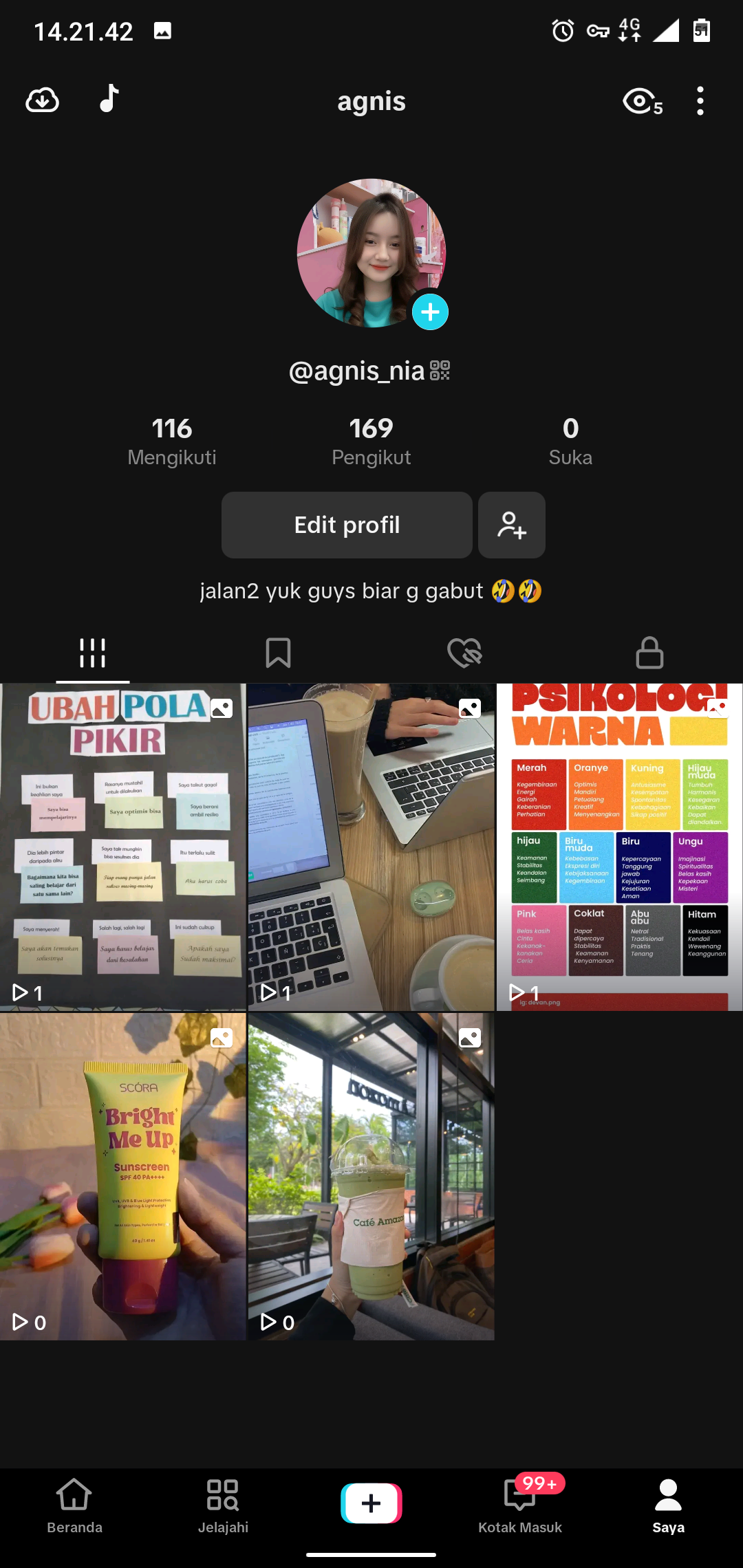
Task: Open the Ubah Pola Pikir post
Action: [123, 847]
